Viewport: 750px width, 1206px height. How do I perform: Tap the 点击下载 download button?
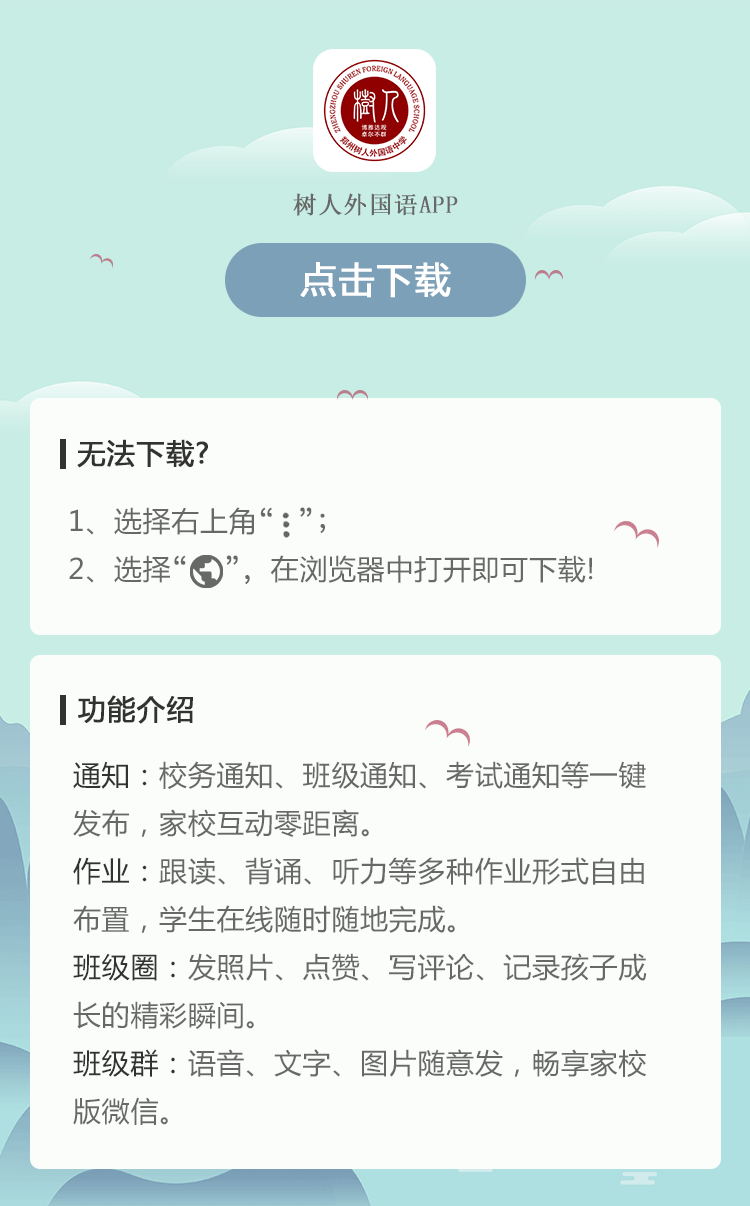coord(375,280)
